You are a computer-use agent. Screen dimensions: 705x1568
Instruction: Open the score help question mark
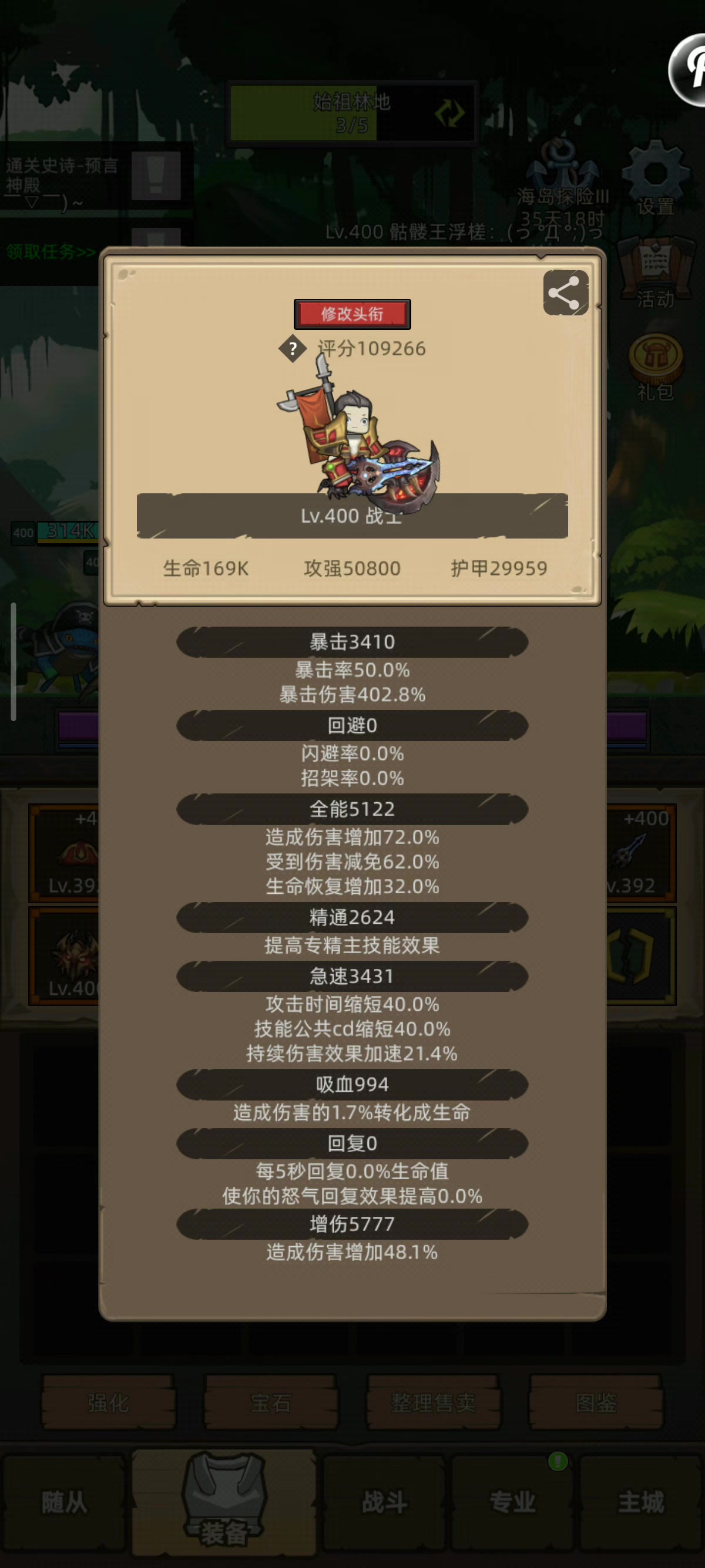point(293,349)
